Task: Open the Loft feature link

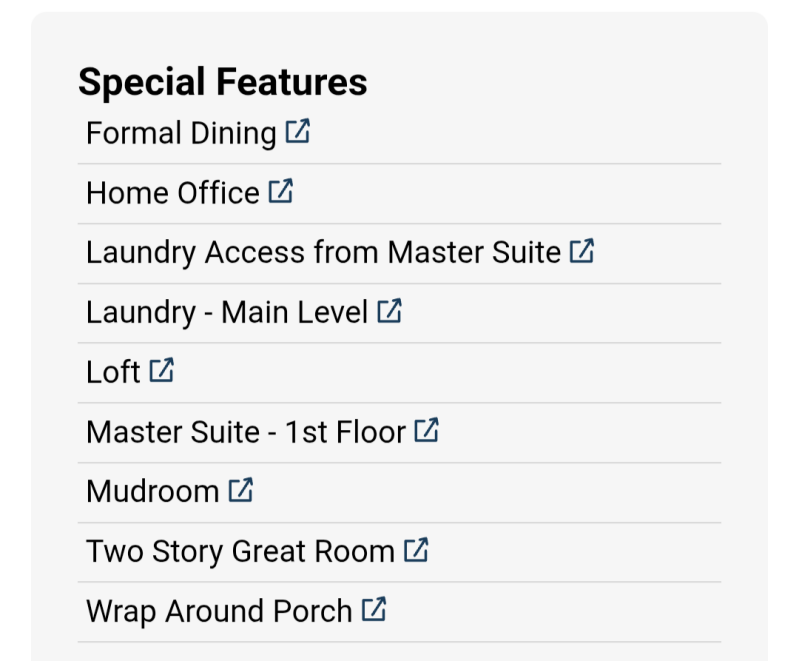Action: pos(129,372)
